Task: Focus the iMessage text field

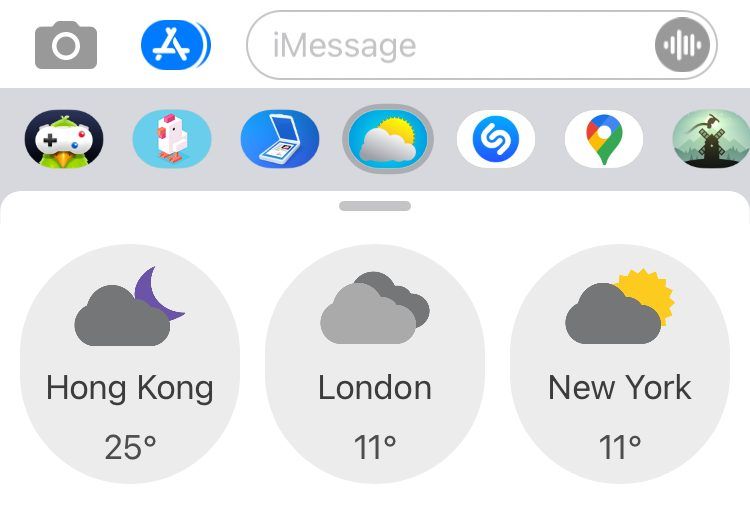Action: coord(450,45)
